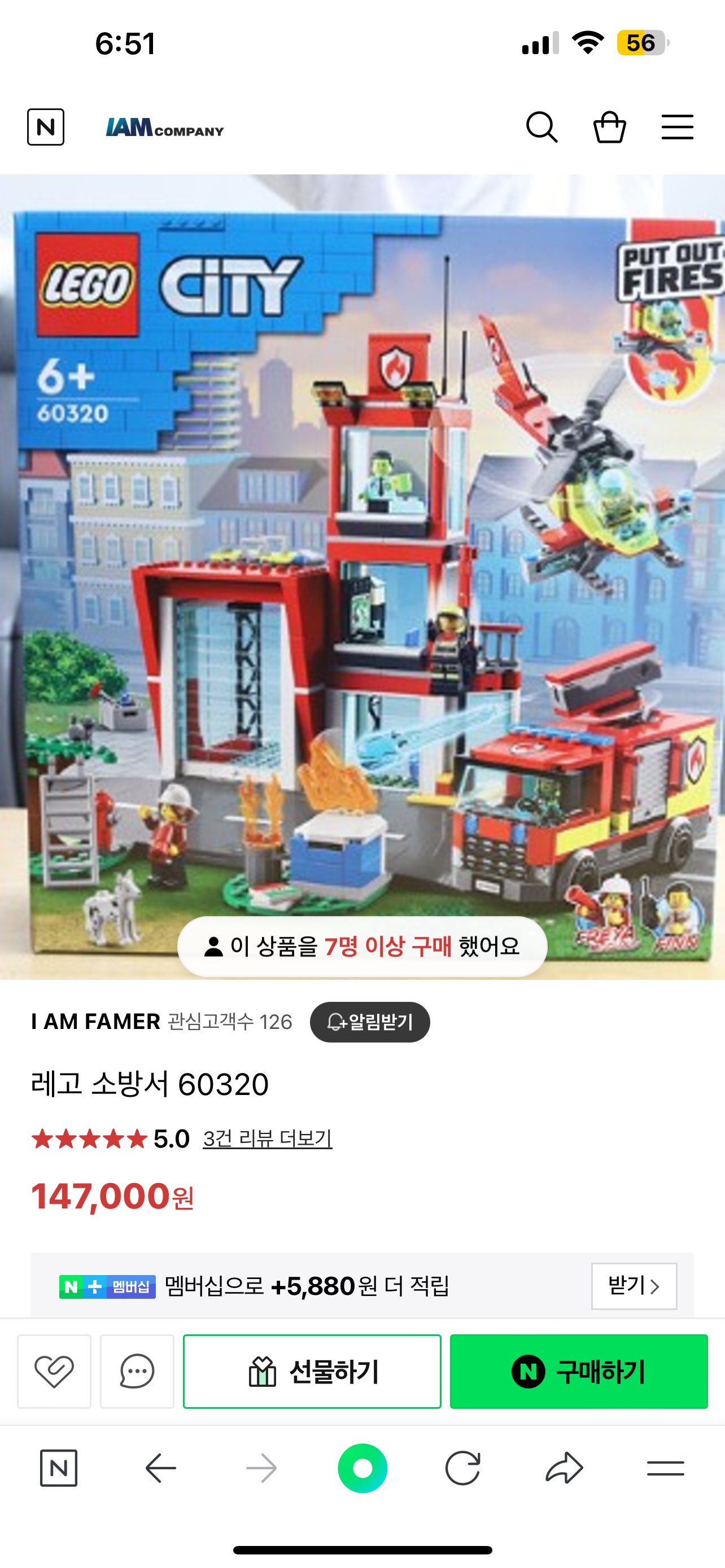Open the talk inquiry chat icon
The height and width of the screenshot is (1568, 725).
tap(137, 1372)
